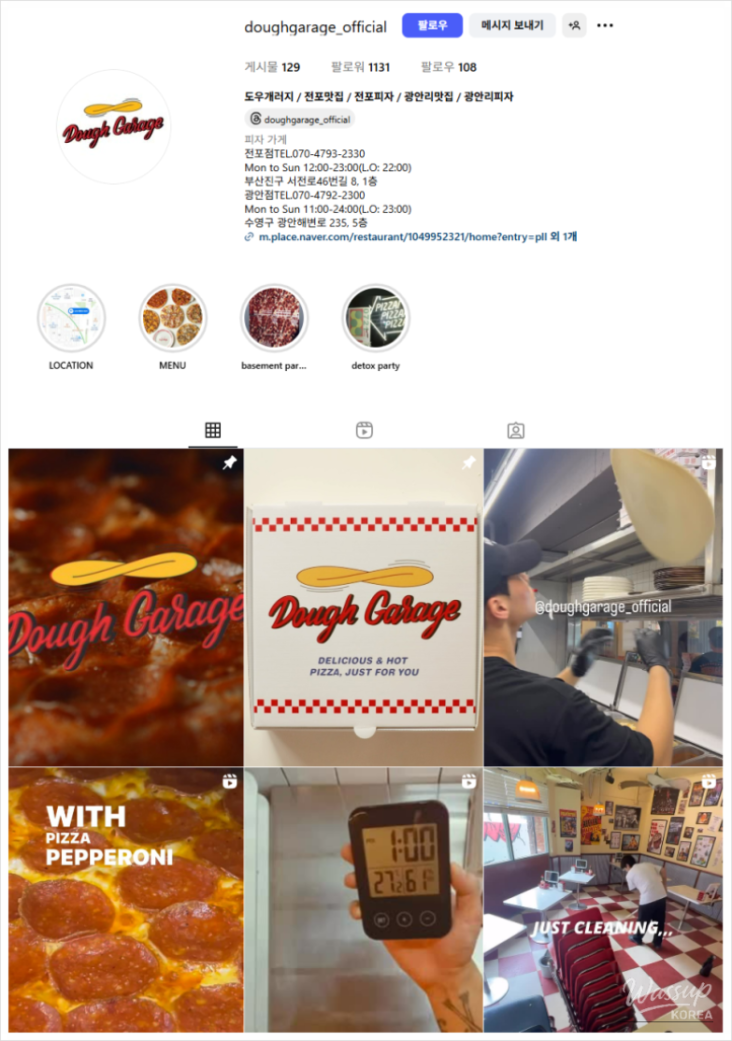Open the three-dot options menu
732x1041 pixels.
click(605, 26)
